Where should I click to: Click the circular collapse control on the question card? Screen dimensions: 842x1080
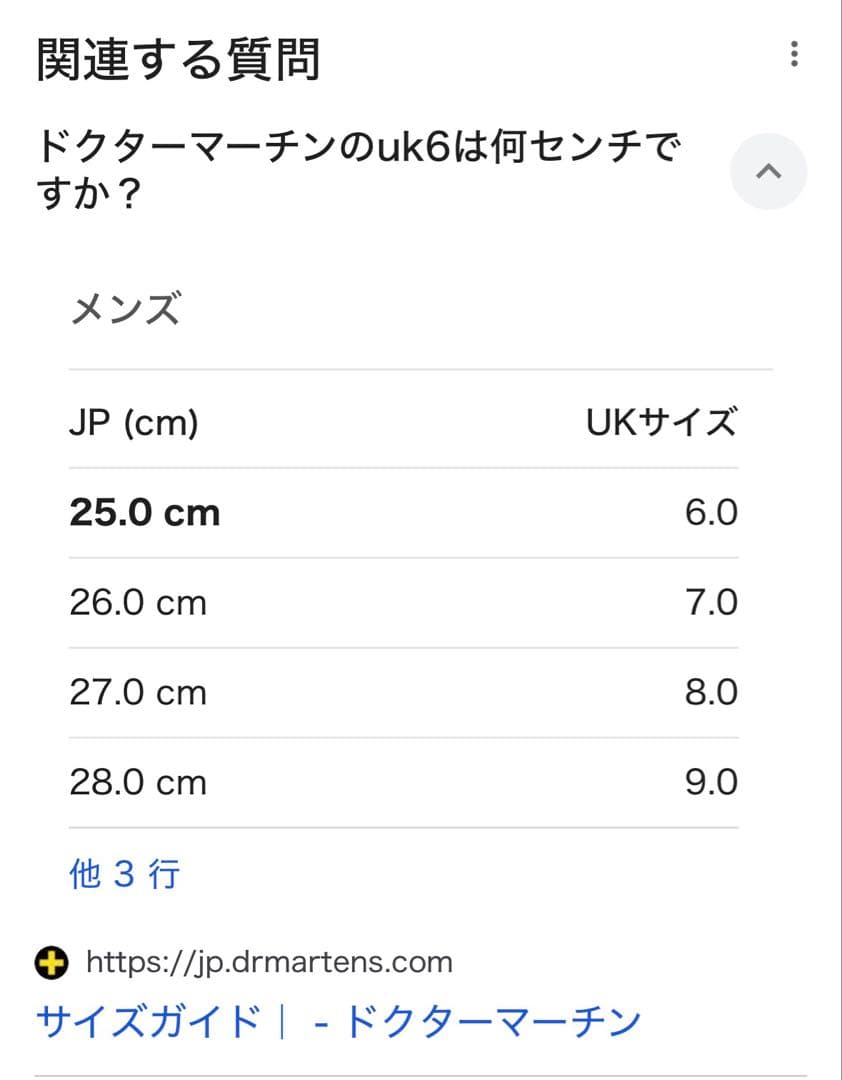[x=768, y=171]
